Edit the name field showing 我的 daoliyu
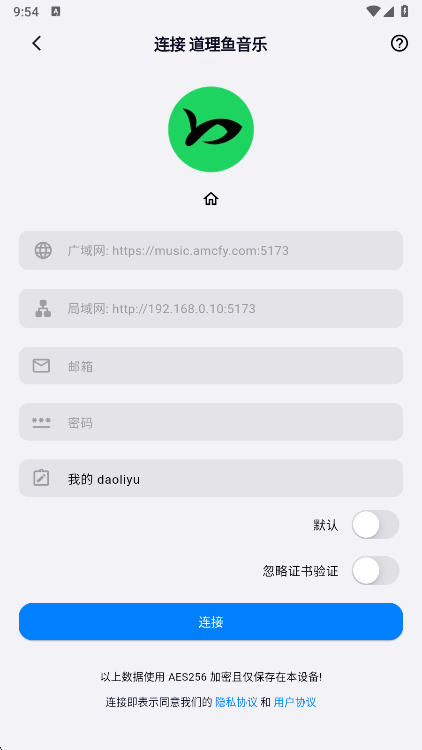The width and height of the screenshot is (422, 750). coord(211,478)
